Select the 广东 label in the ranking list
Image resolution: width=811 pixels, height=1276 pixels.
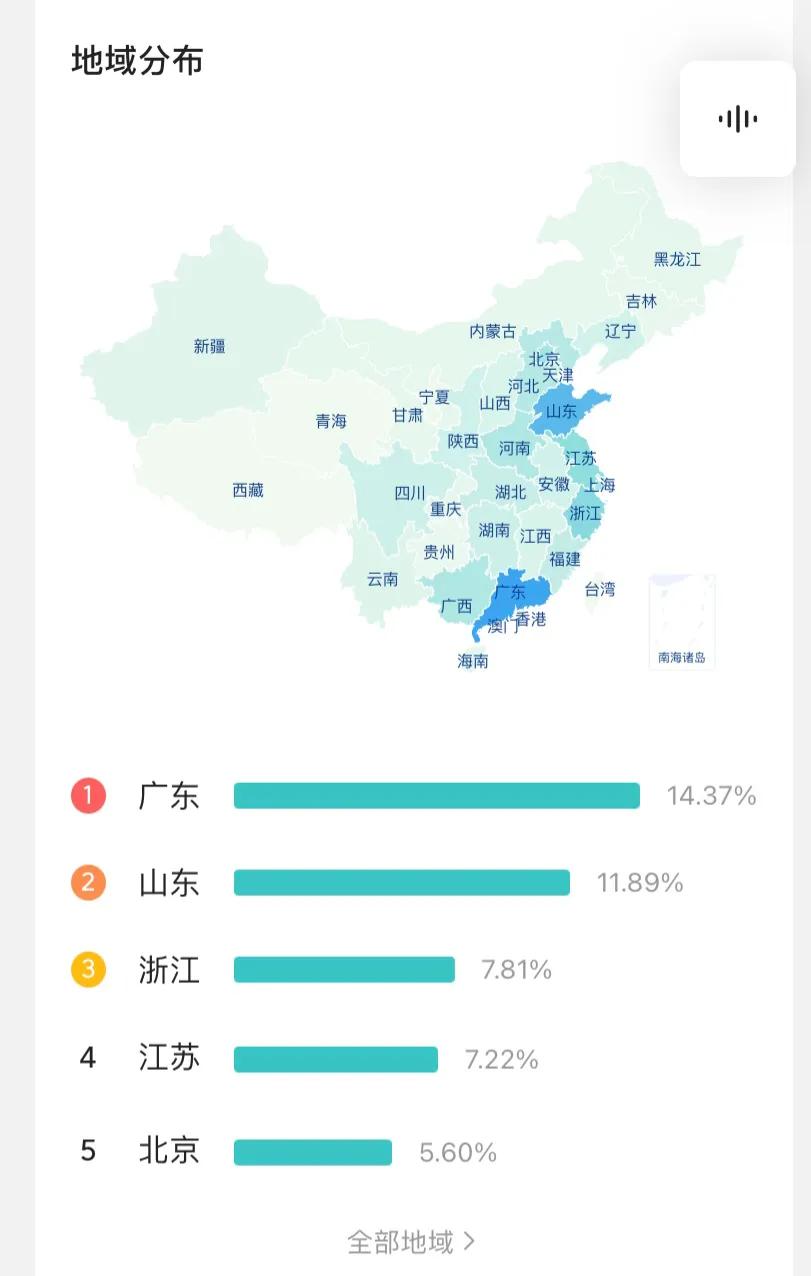169,795
